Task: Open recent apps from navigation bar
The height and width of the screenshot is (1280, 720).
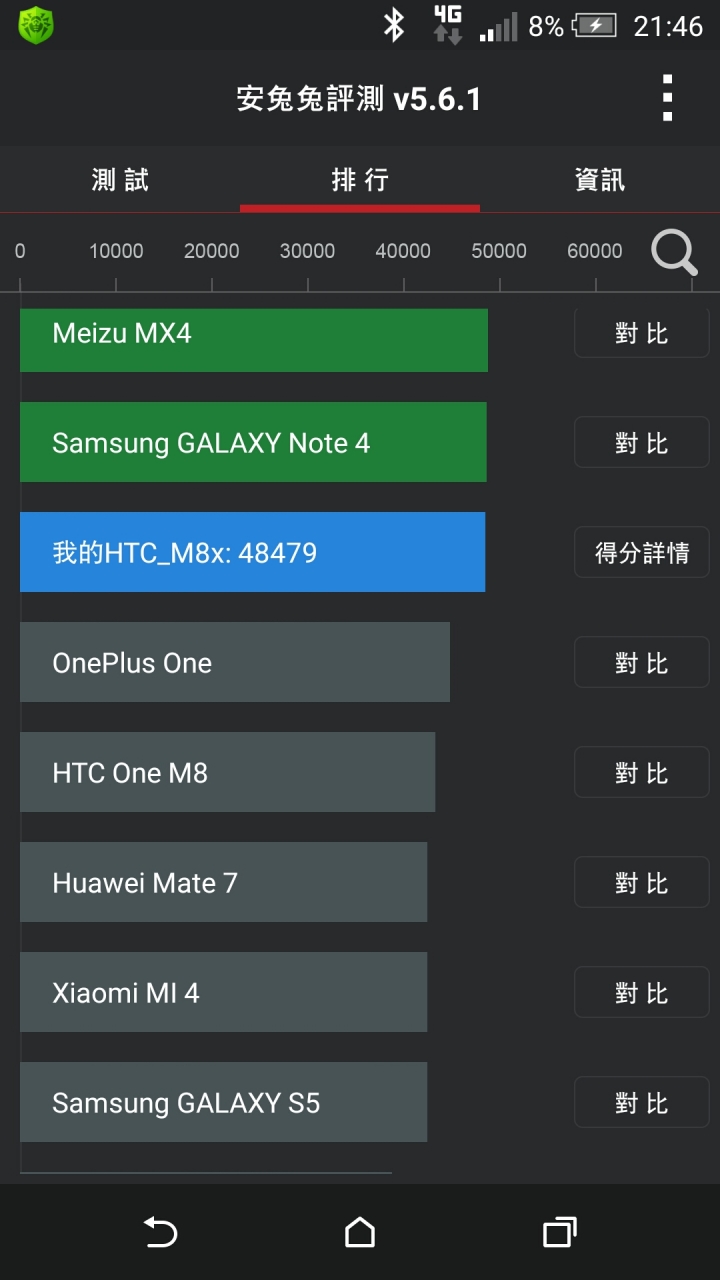Action: click(x=560, y=1232)
